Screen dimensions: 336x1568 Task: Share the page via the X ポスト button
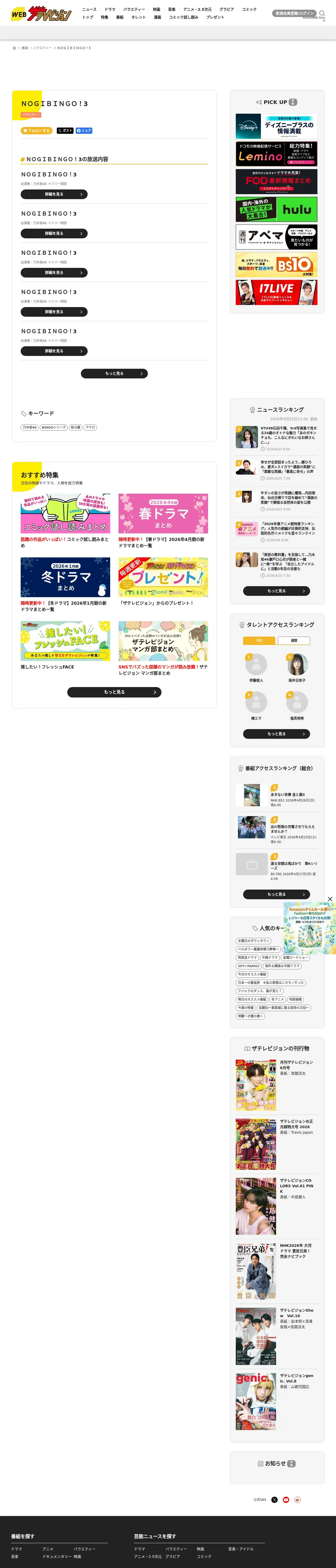(65, 130)
